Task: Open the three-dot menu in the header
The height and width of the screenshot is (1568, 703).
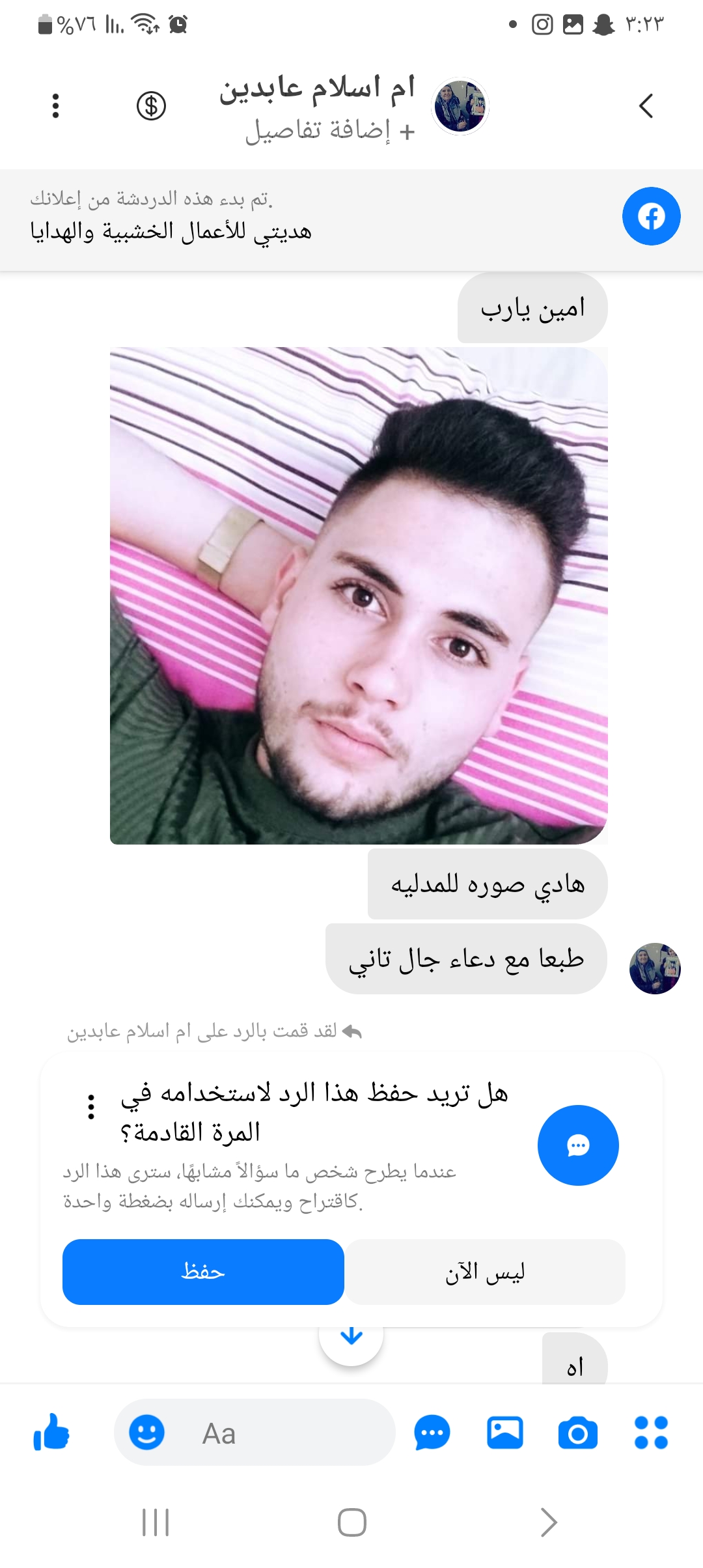Action: (56, 105)
